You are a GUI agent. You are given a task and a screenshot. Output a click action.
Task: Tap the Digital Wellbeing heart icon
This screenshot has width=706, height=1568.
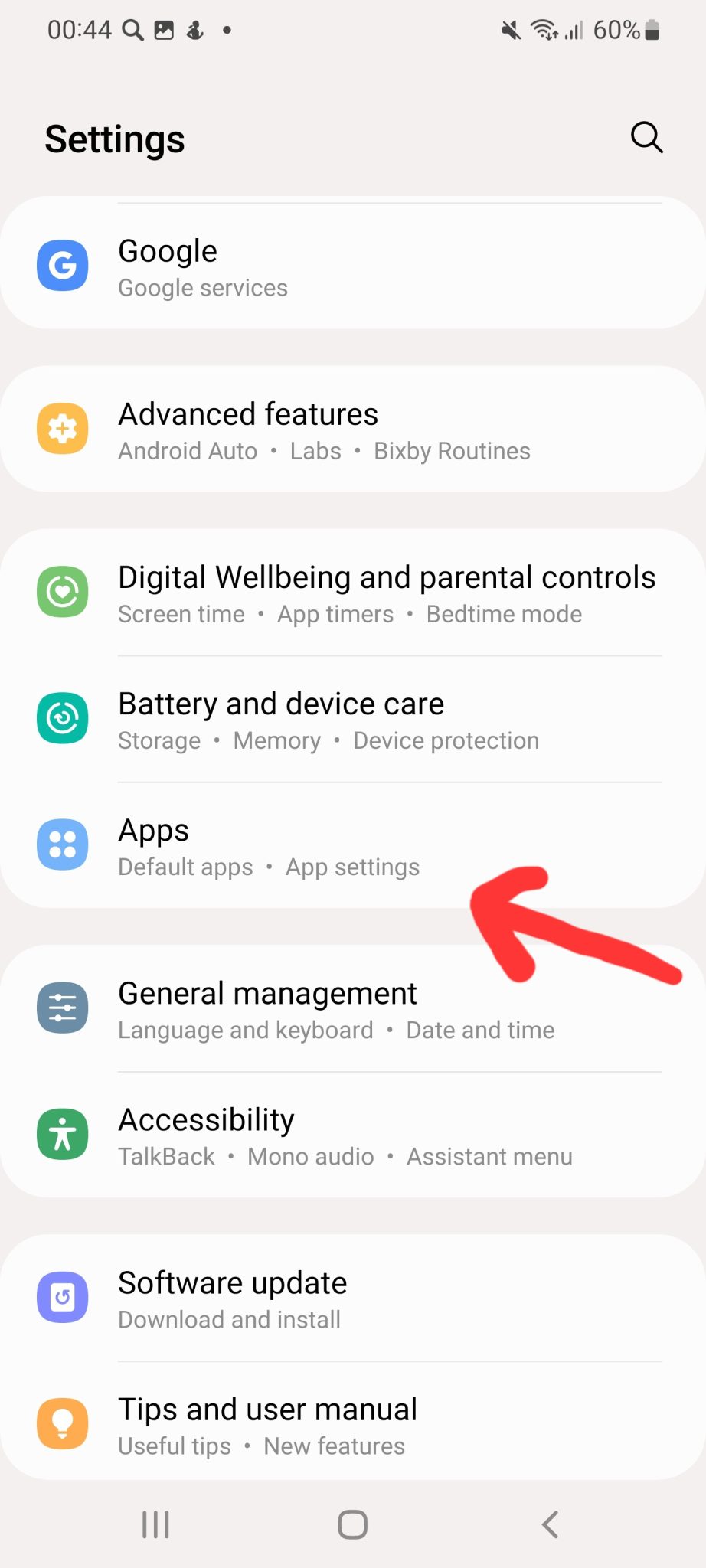[62, 592]
